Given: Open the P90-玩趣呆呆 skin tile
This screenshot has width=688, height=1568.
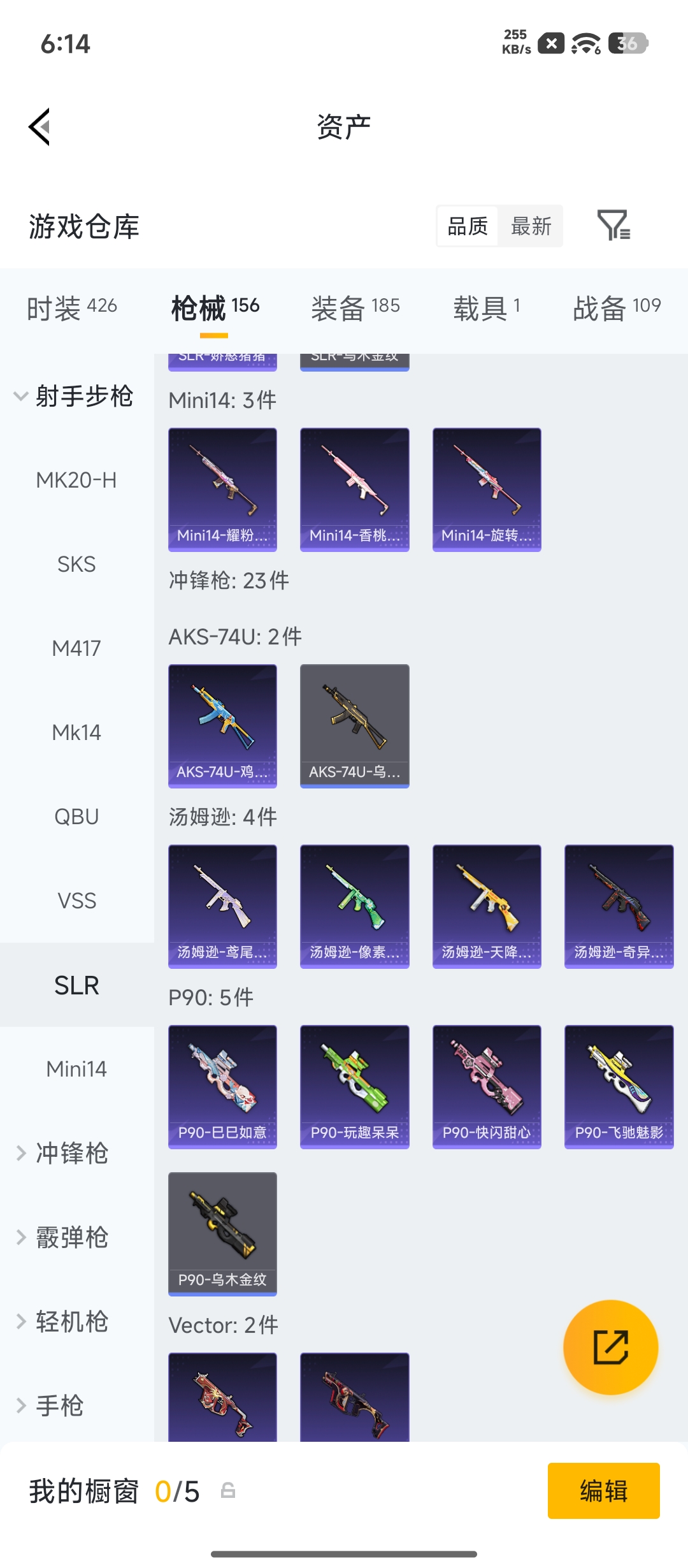Looking at the screenshot, I should coord(355,1087).
